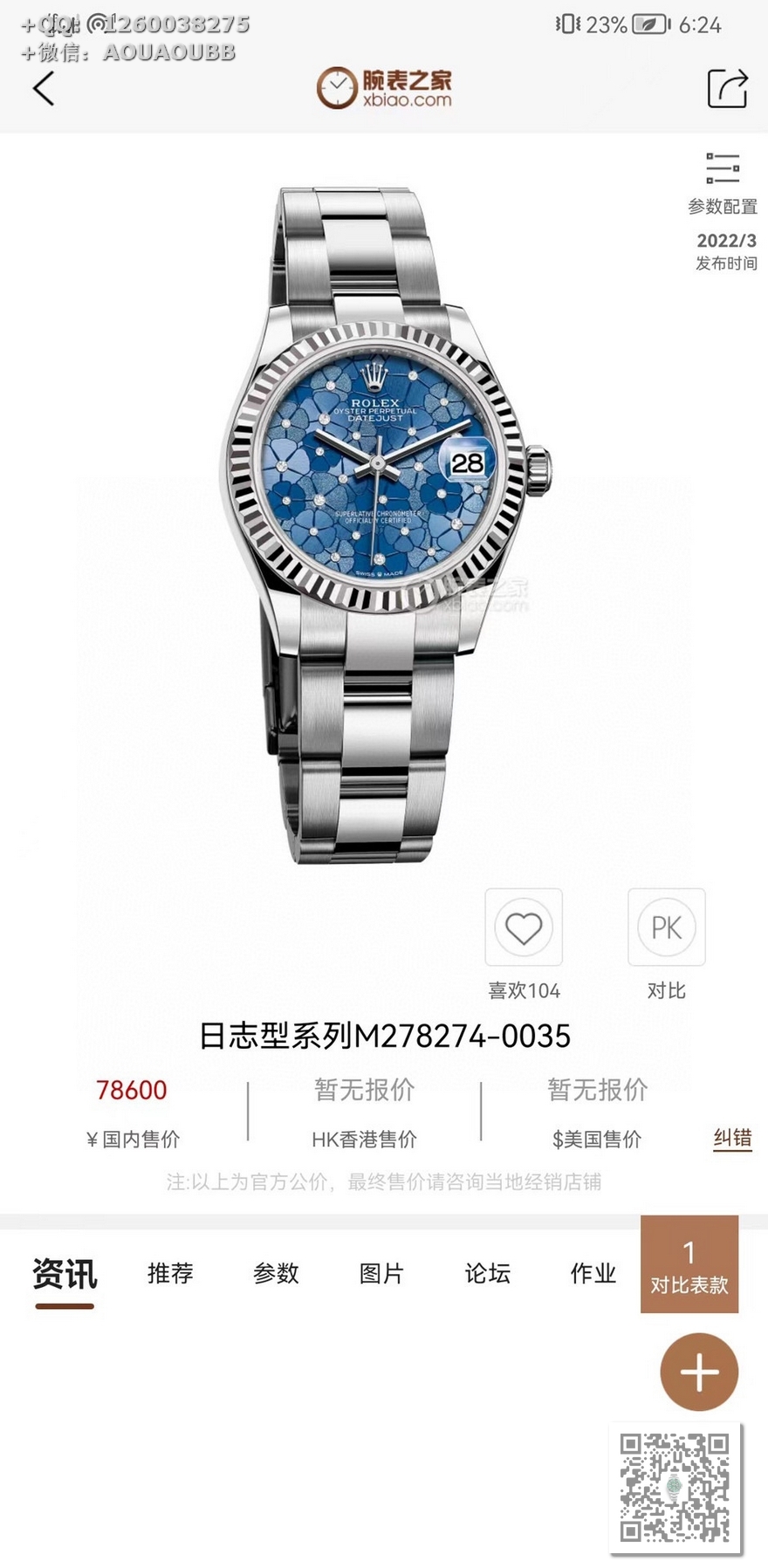Open the 对比表款 comparison list

689,1264
